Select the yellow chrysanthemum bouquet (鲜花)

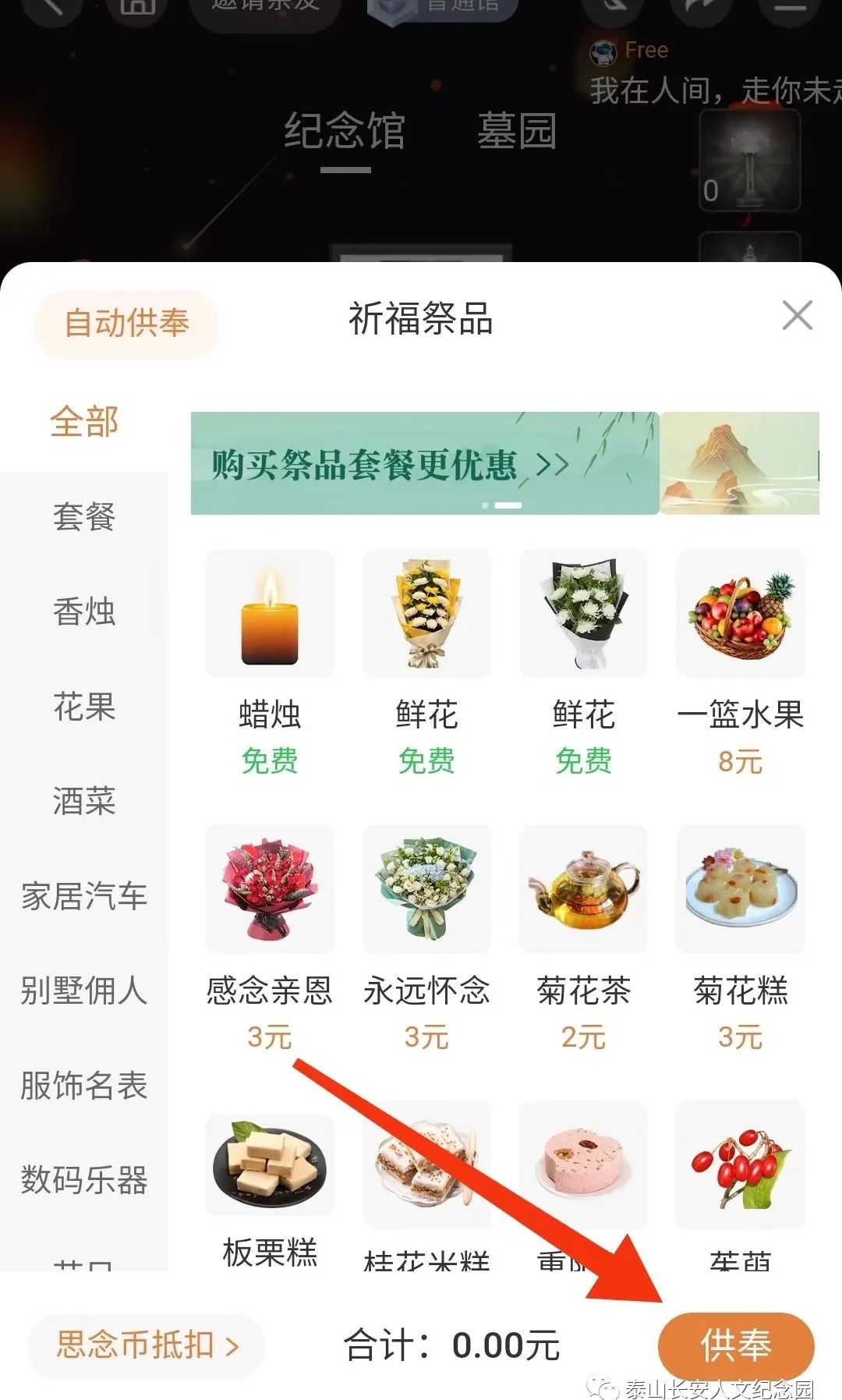pyautogui.click(x=427, y=613)
